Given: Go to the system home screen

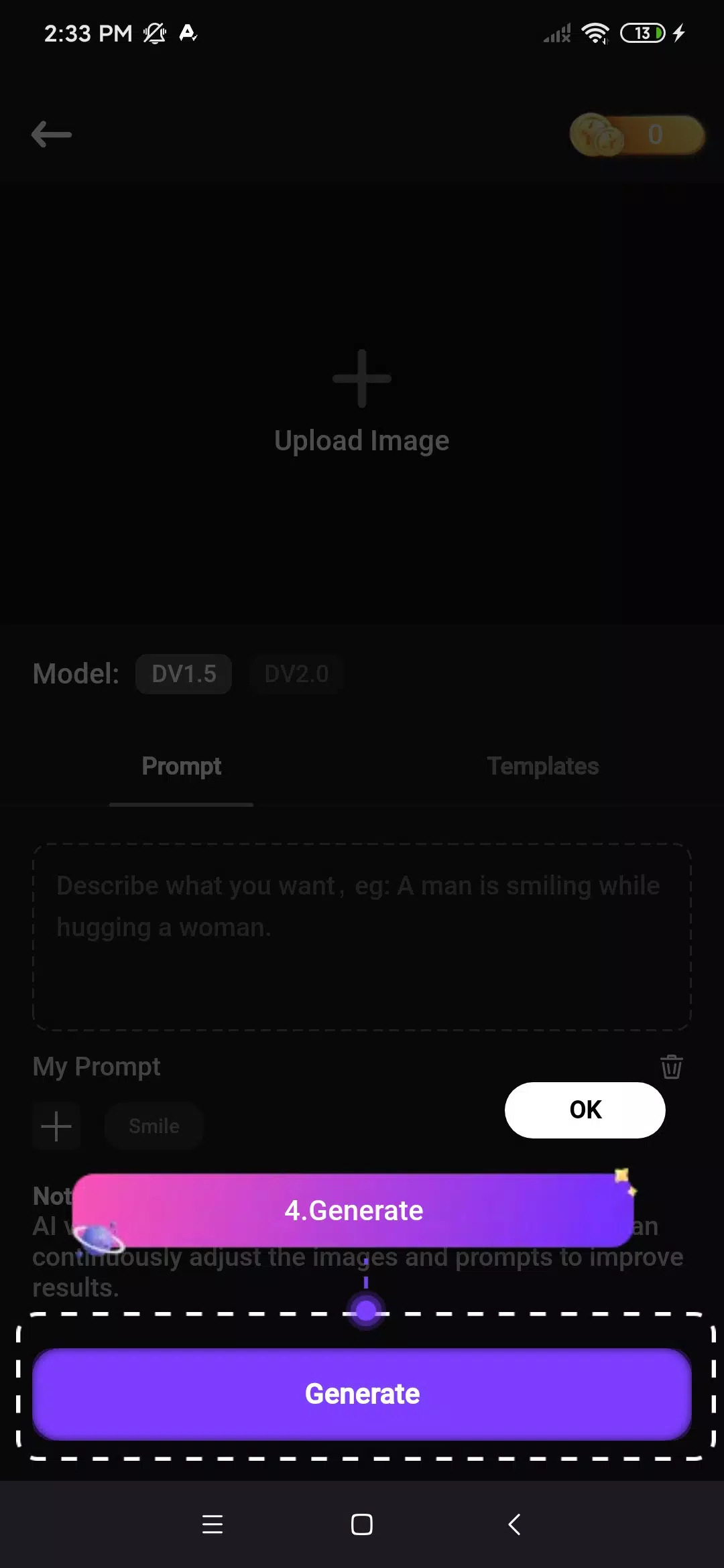Looking at the screenshot, I should tap(362, 1524).
